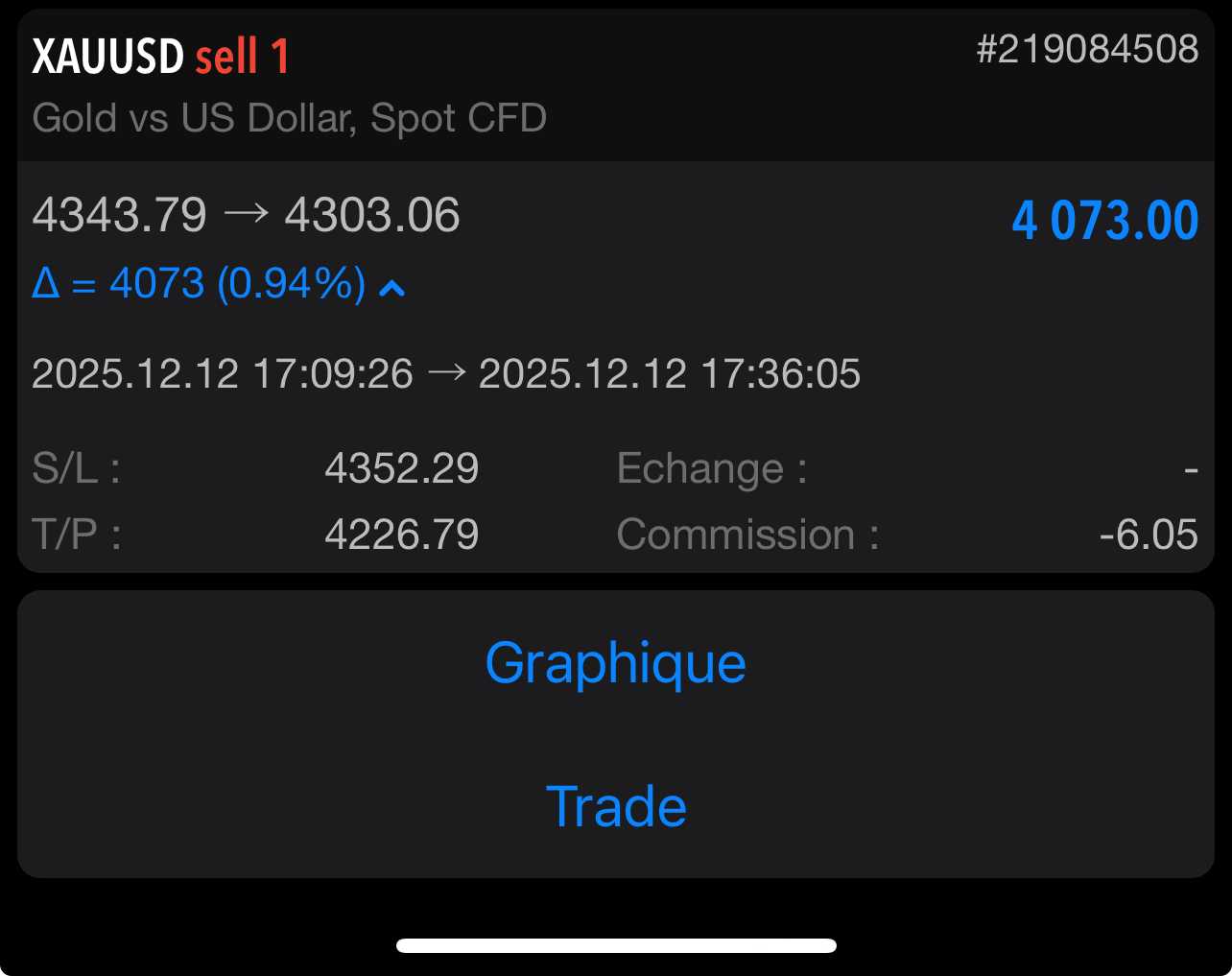Image resolution: width=1232 pixels, height=976 pixels.
Task: Select the Trade option
Action: pos(615,806)
